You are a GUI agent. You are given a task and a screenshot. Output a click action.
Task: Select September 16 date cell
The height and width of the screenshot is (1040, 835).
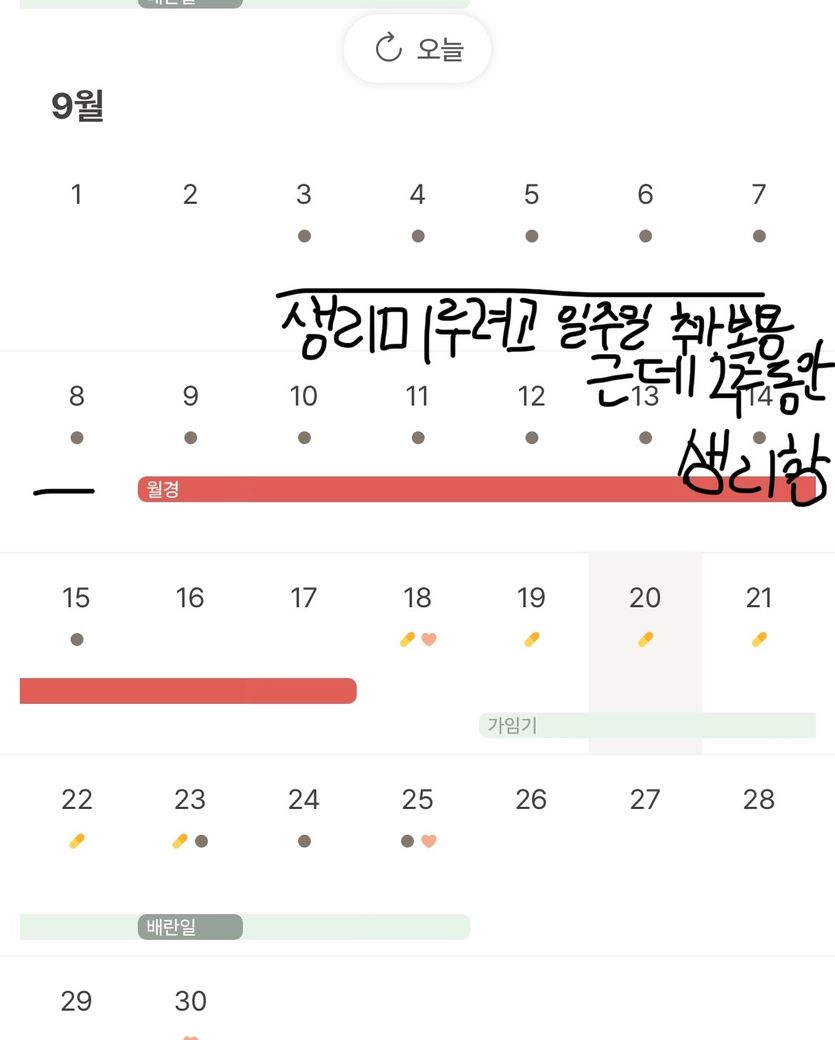190,599
